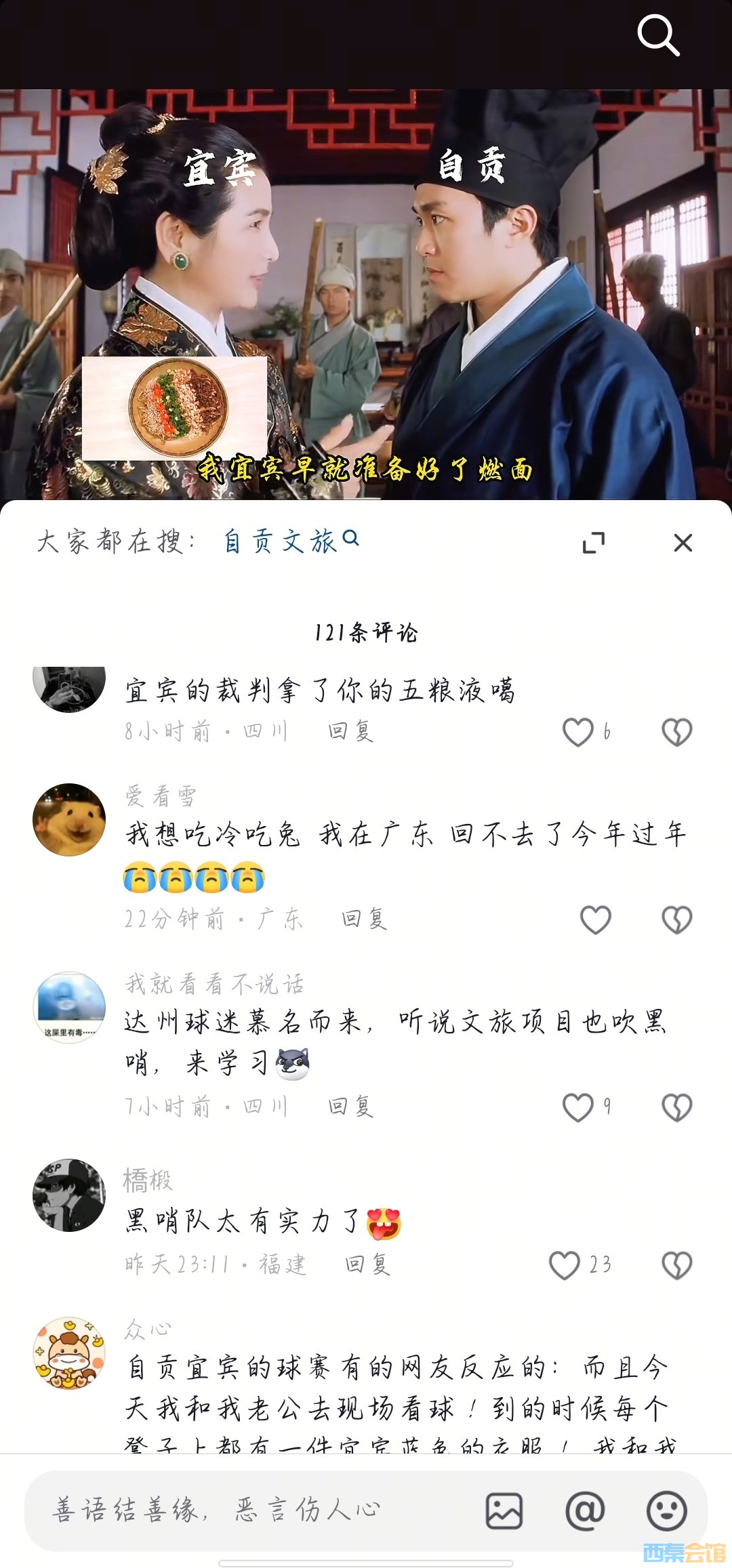Screen dimensions: 732x1568
Task: Reply to 橋椴's comment
Action: (x=367, y=1264)
